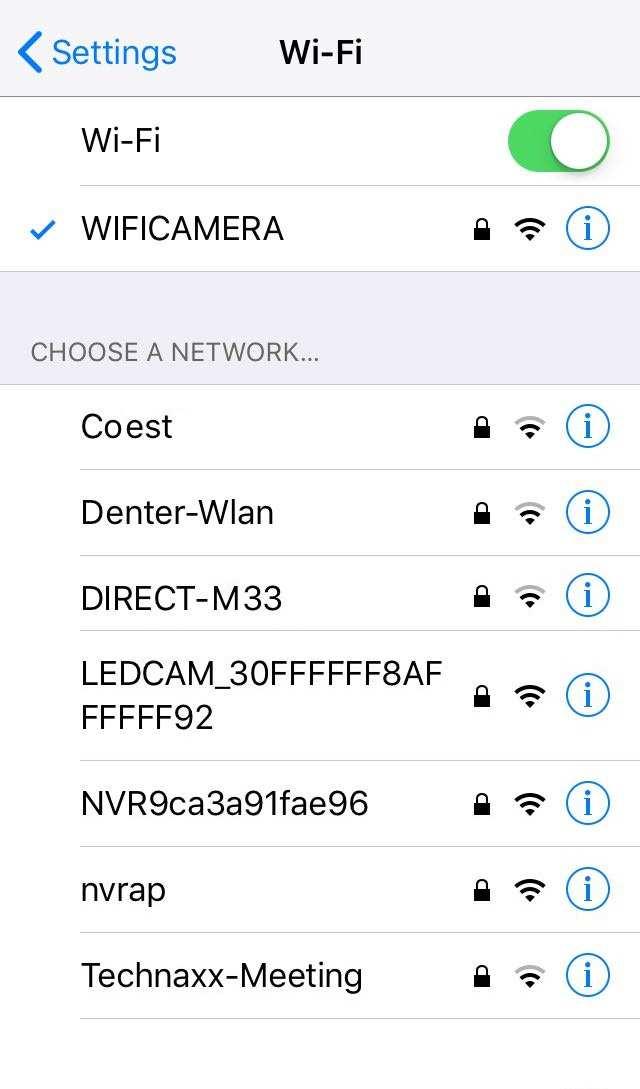Select the nvrap network

(x=123, y=889)
